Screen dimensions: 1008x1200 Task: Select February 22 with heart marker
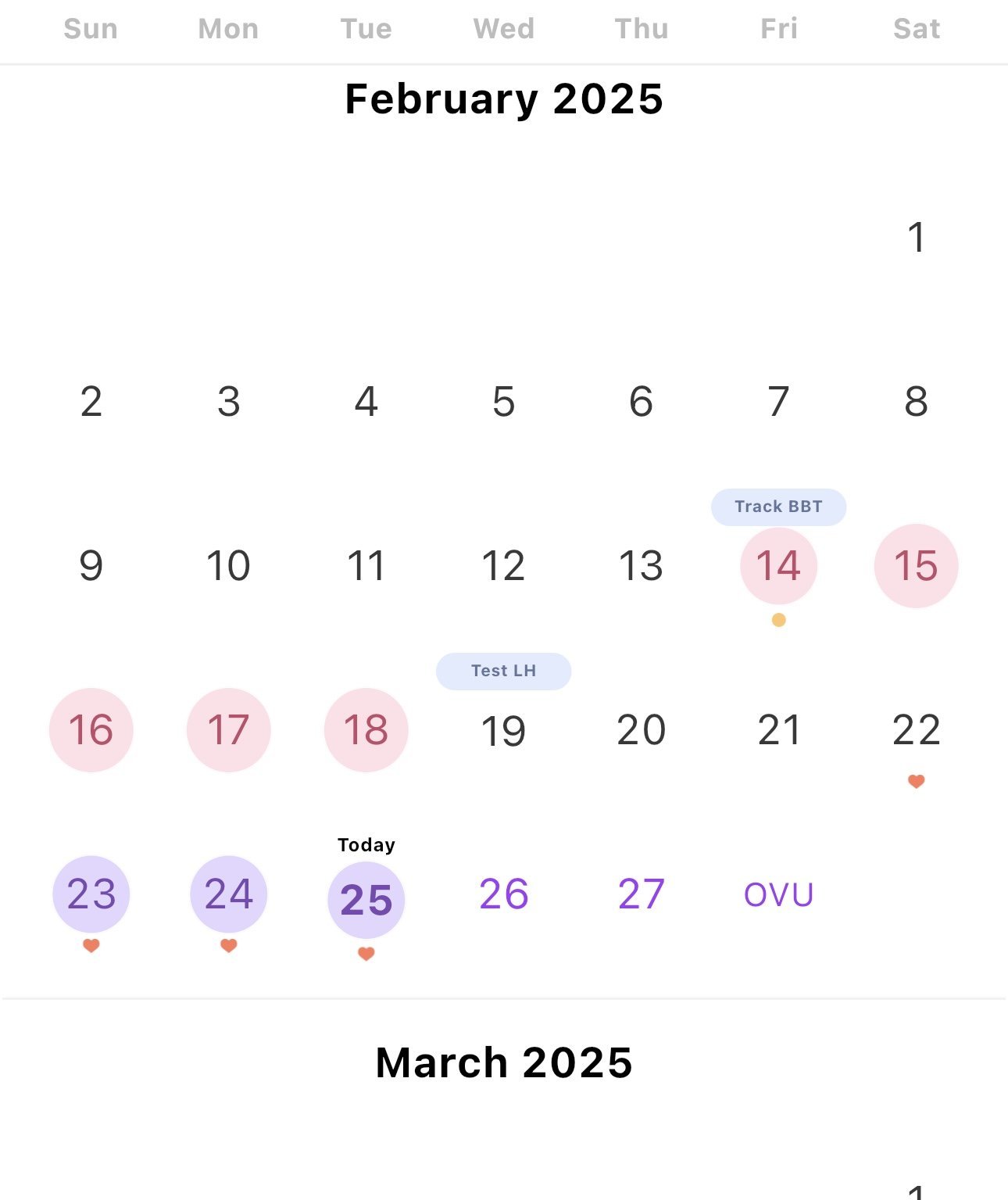point(916,730)
